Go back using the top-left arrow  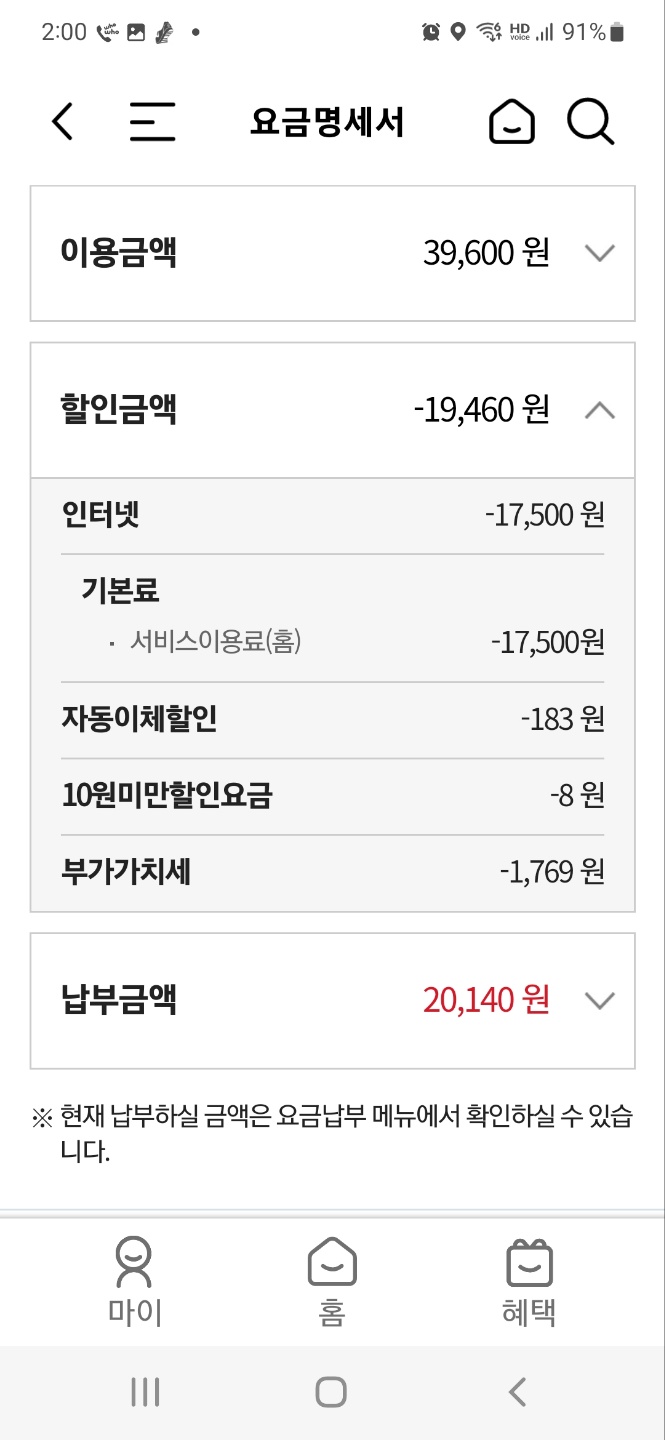coord(62,122)
